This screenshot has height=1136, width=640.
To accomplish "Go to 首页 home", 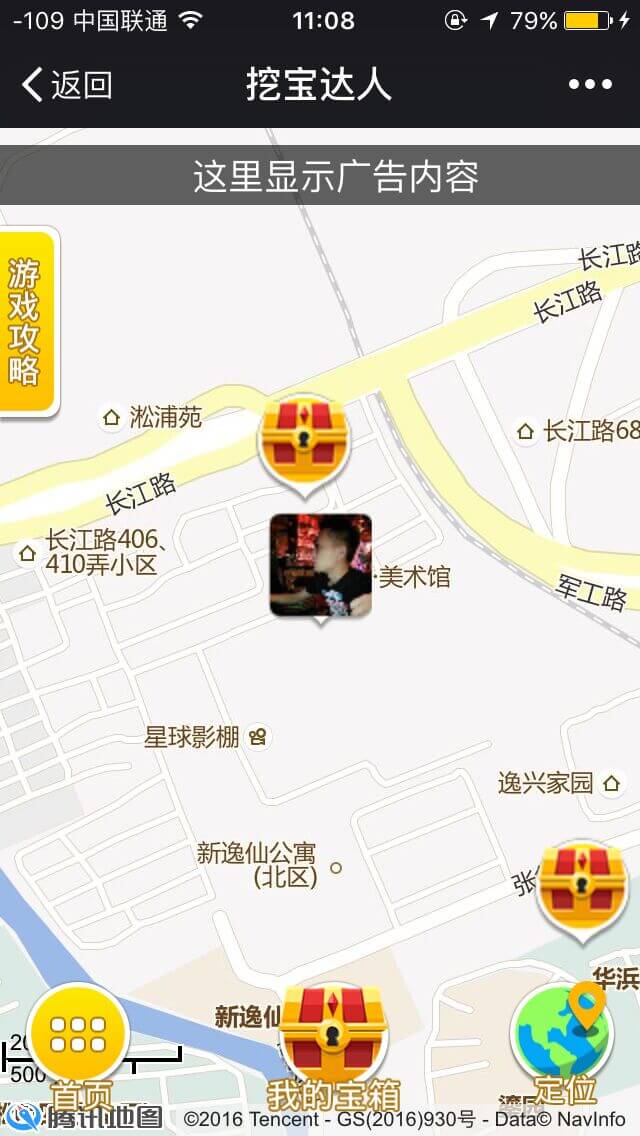I will 79,1045.
